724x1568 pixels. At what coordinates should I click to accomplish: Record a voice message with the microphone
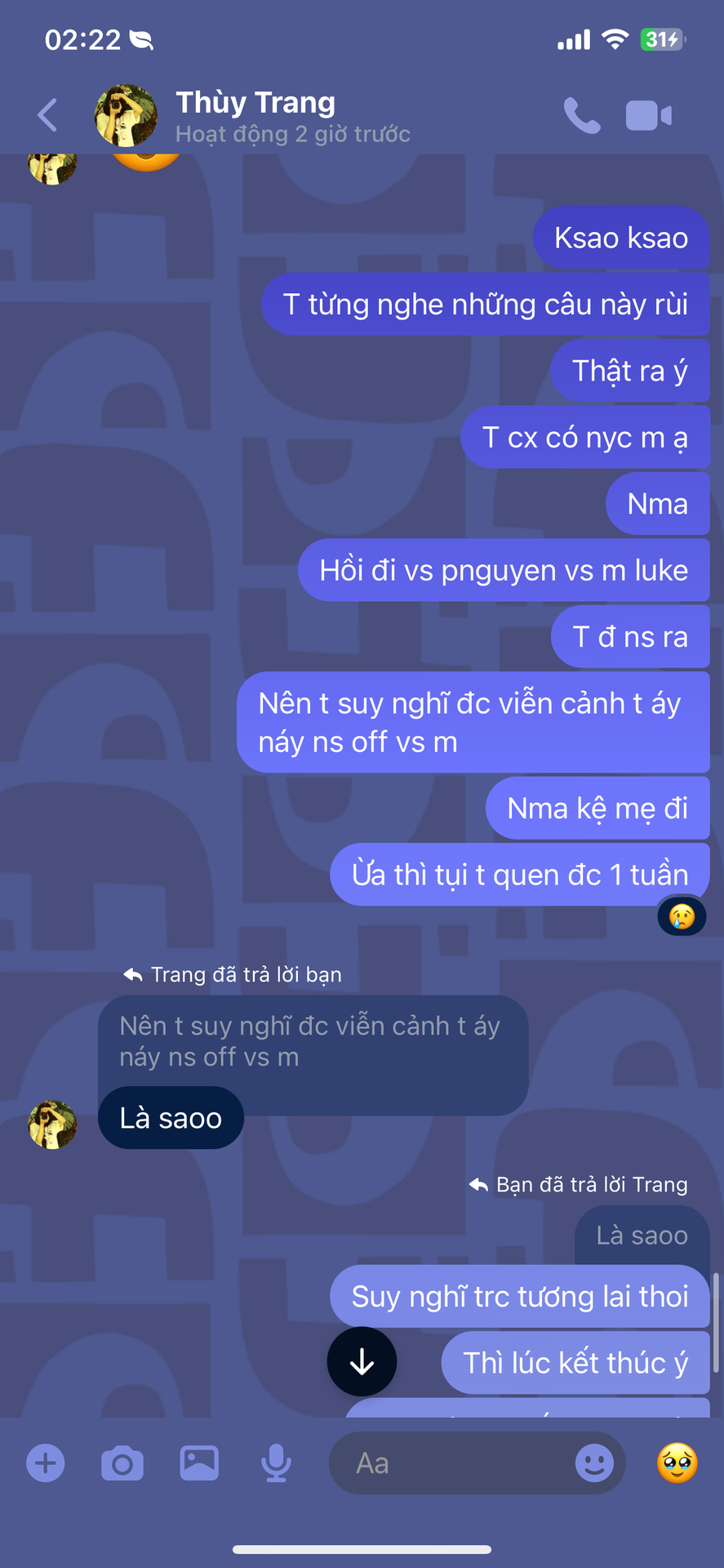276,1463
